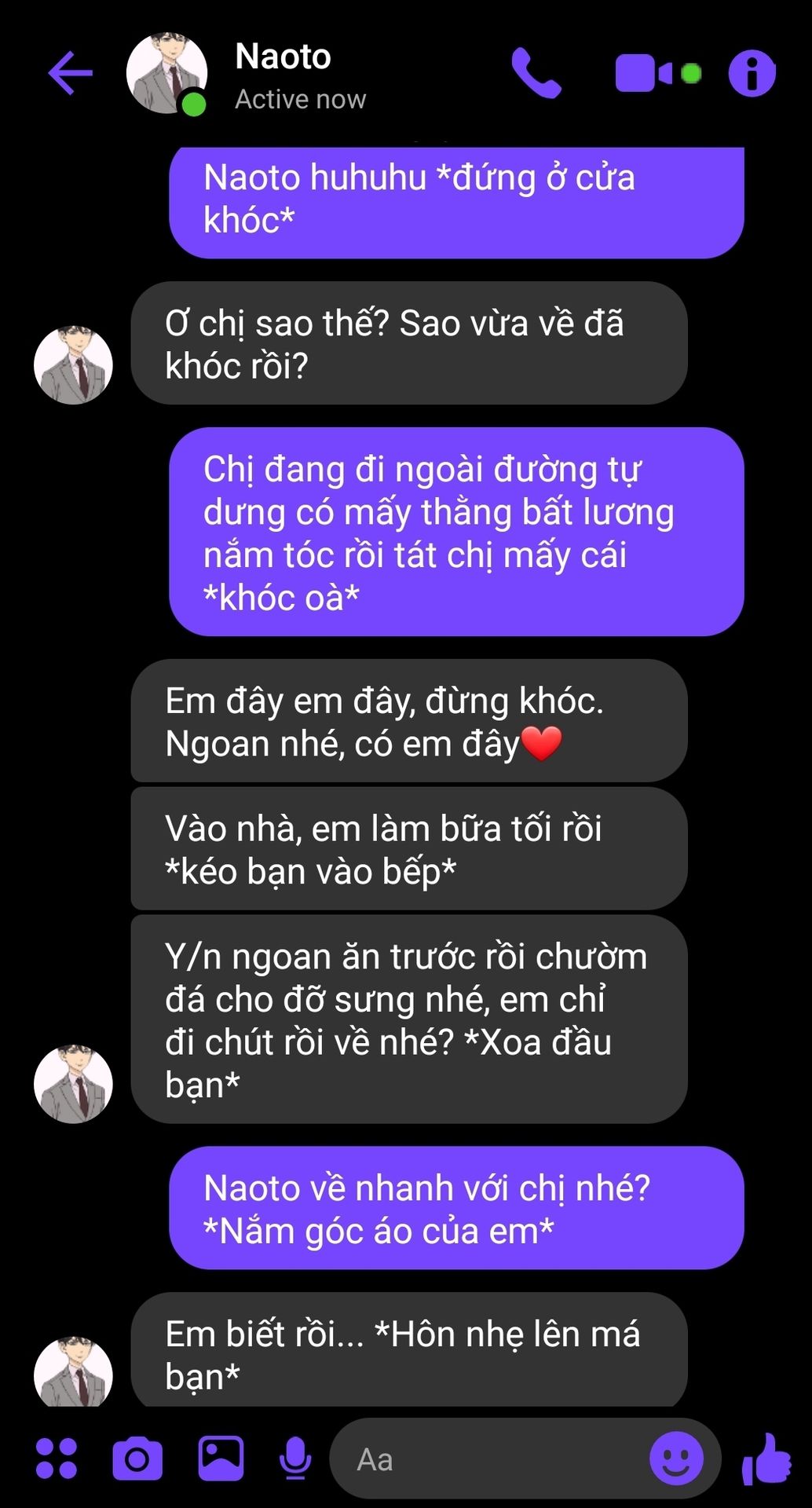This screenshot has width=812, height=1508.
Task: Start a voice call with Naoto
Action: point(536,73)
